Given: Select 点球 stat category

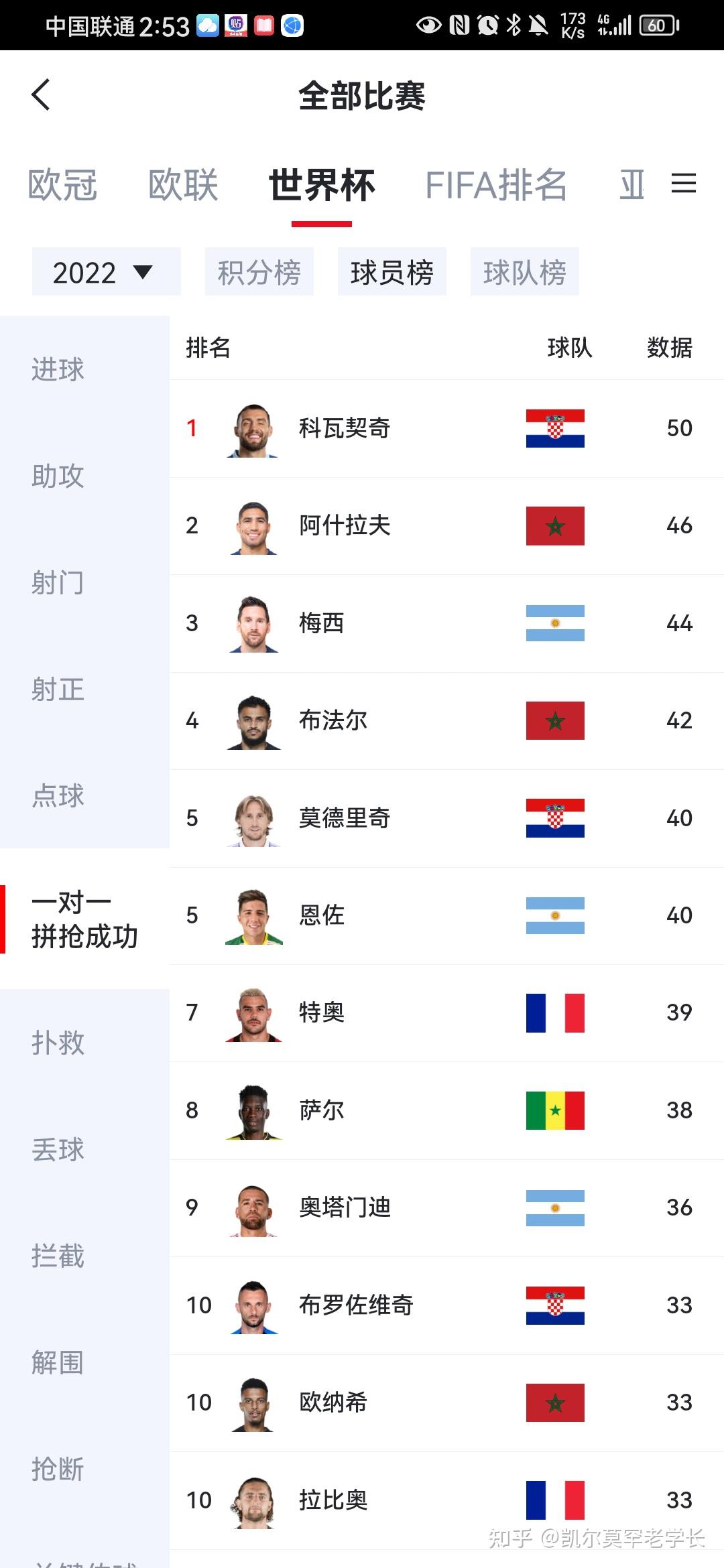Looking at the screenshot, I should [58, 795].
